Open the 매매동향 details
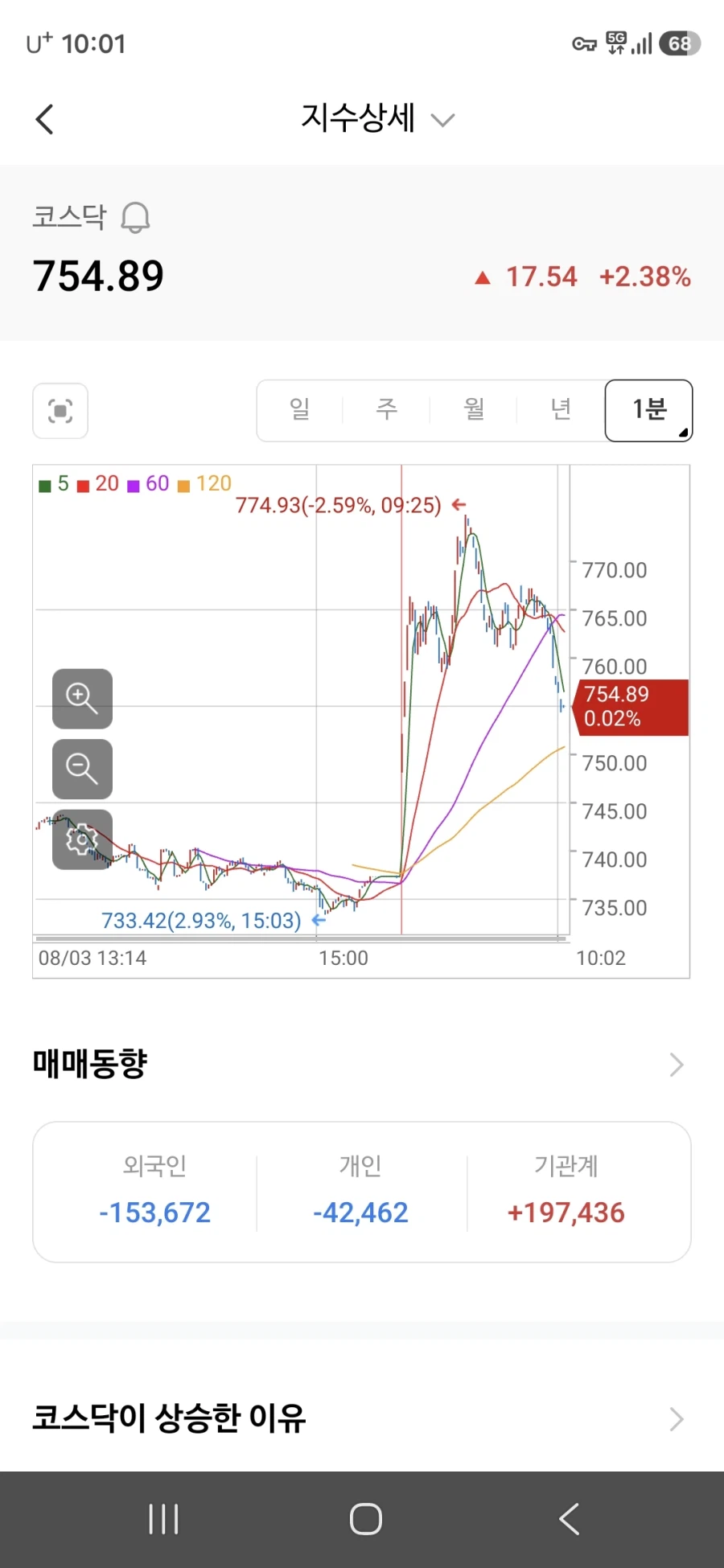Viewport: 724px width, 1568px height. pyautogui.click(x=362, y=1065)
